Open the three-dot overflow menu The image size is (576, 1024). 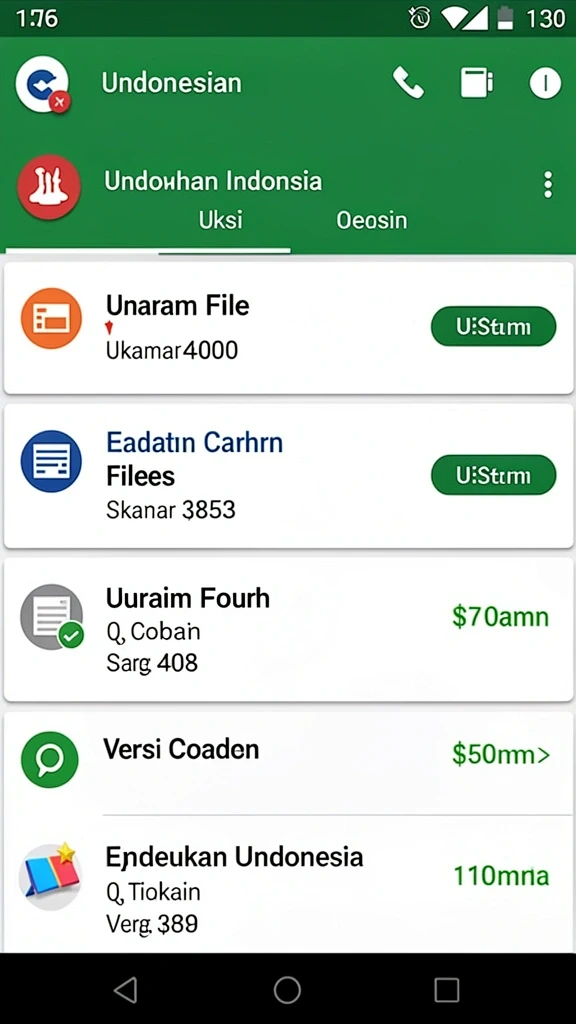tap(548, 185)
